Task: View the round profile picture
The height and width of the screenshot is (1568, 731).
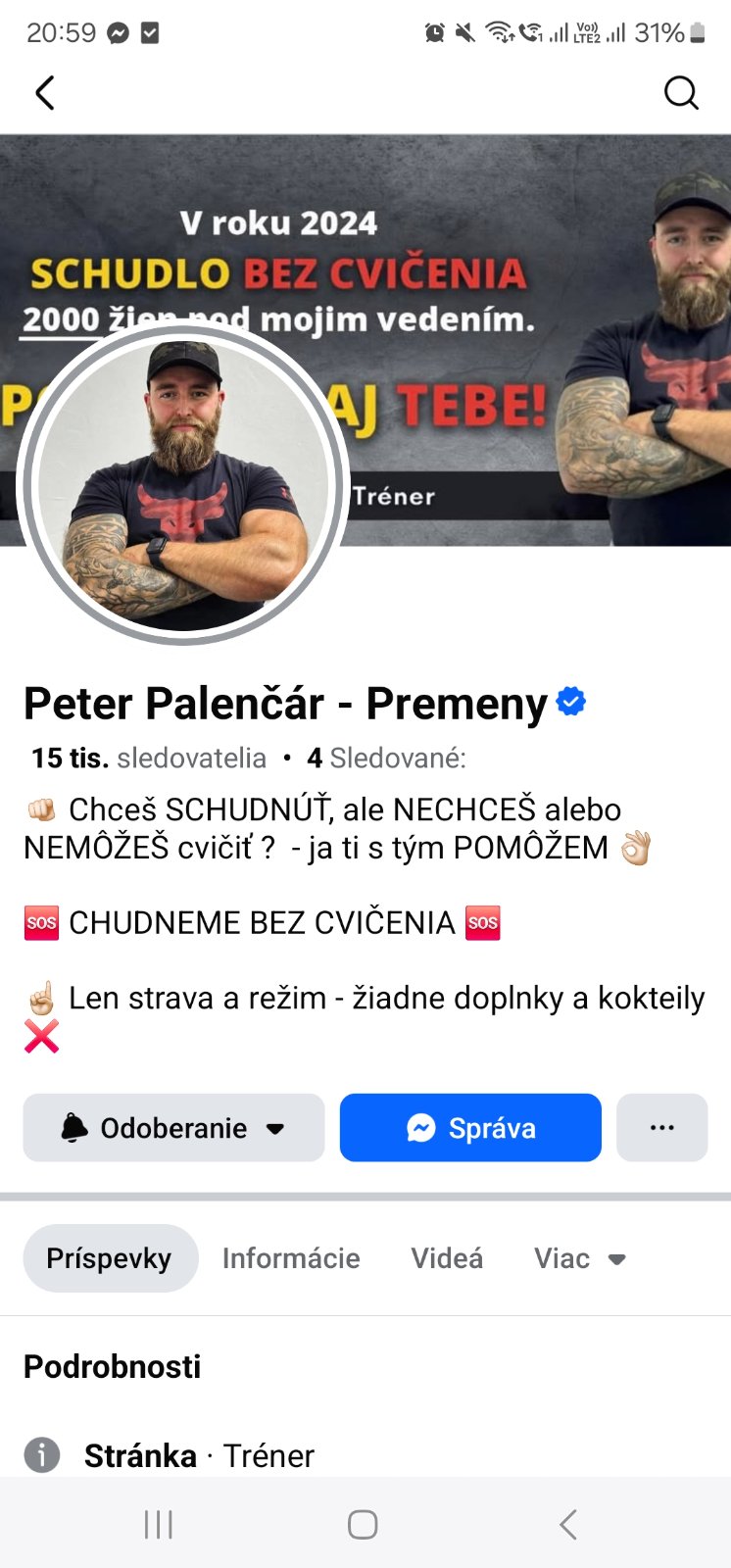Action: click(183, 484)
